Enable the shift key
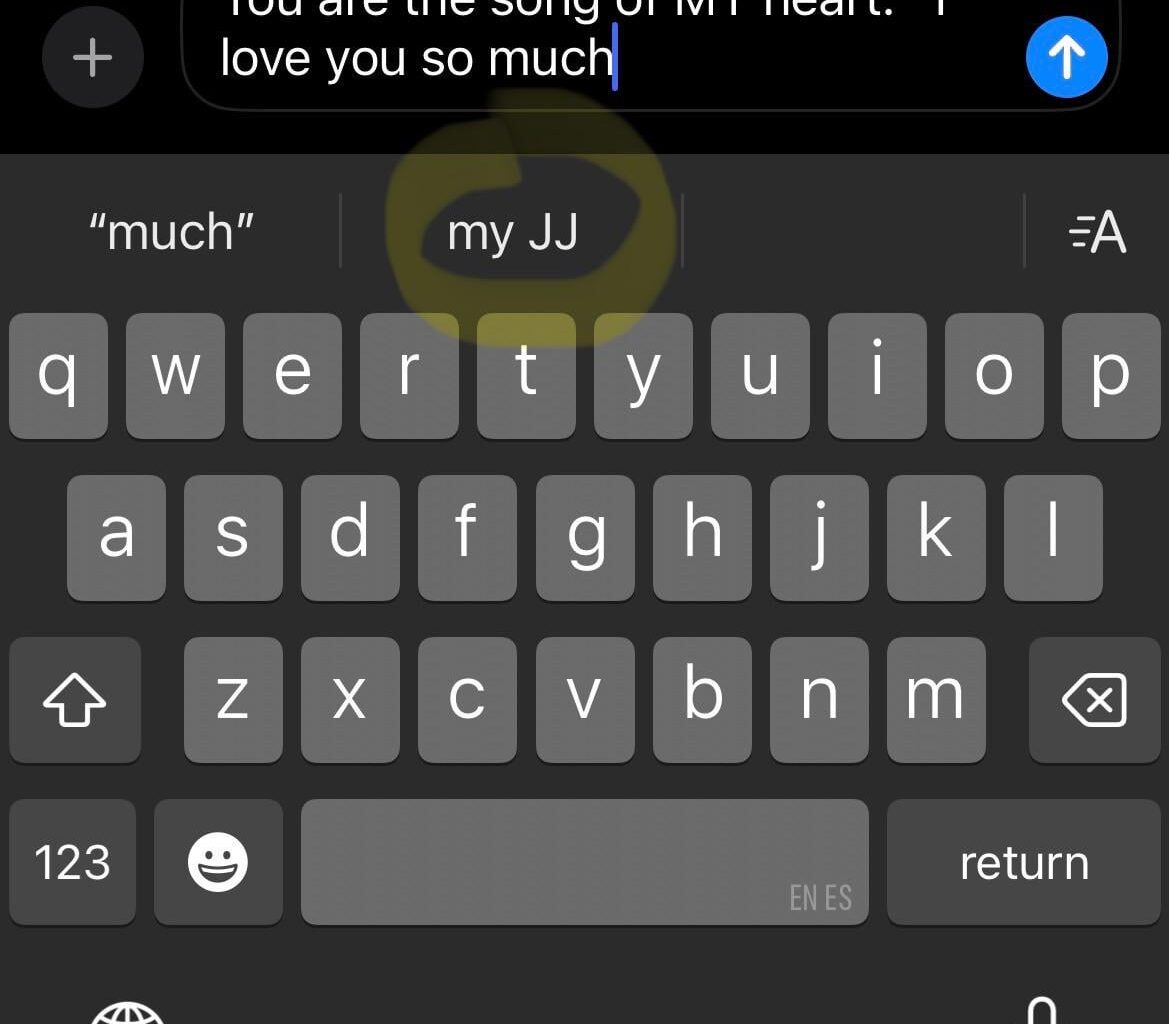The image size is (1169, 1024). pos(75,699)
